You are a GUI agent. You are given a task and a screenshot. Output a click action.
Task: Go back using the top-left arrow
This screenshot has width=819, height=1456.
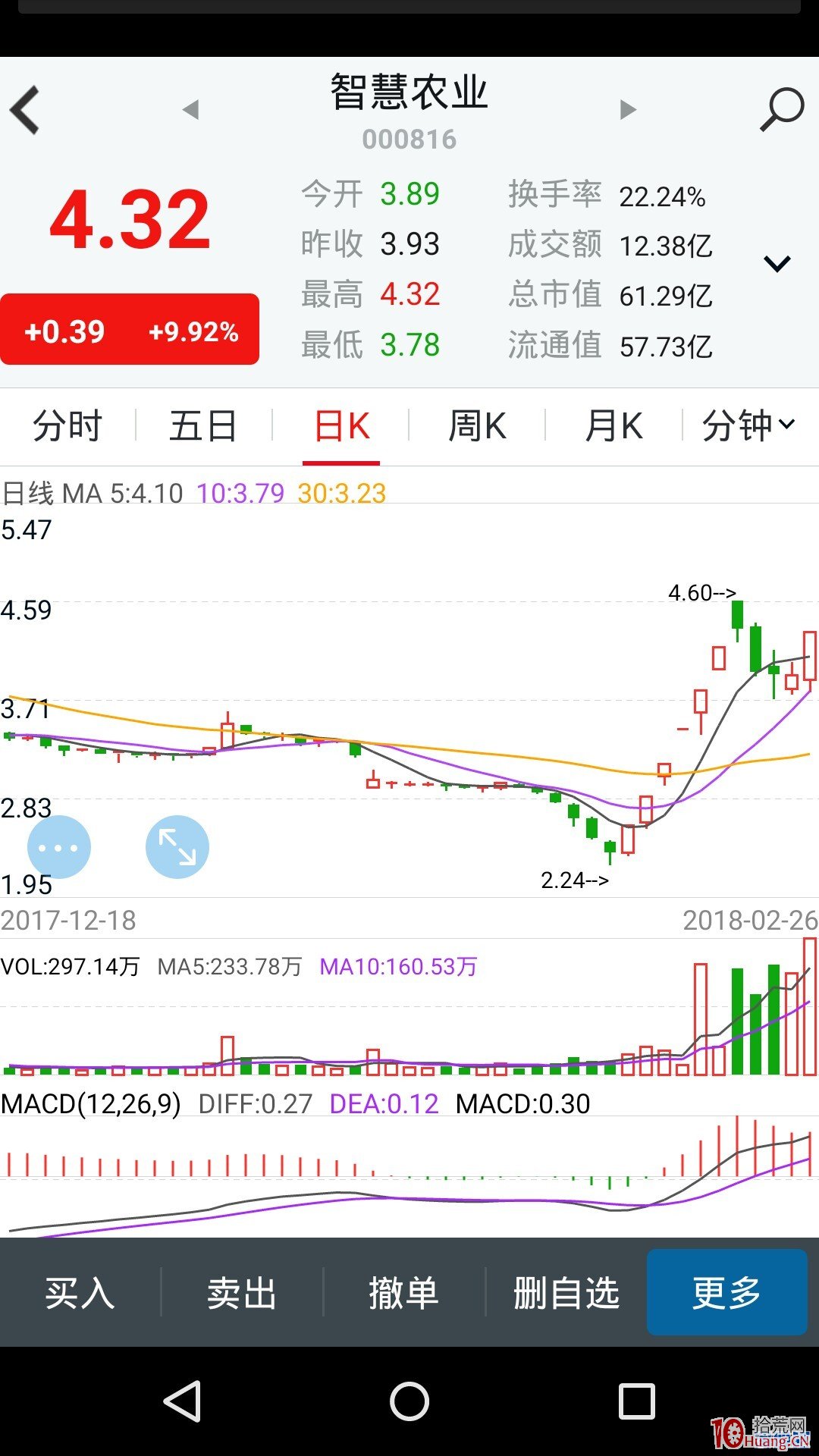(25, 111)
